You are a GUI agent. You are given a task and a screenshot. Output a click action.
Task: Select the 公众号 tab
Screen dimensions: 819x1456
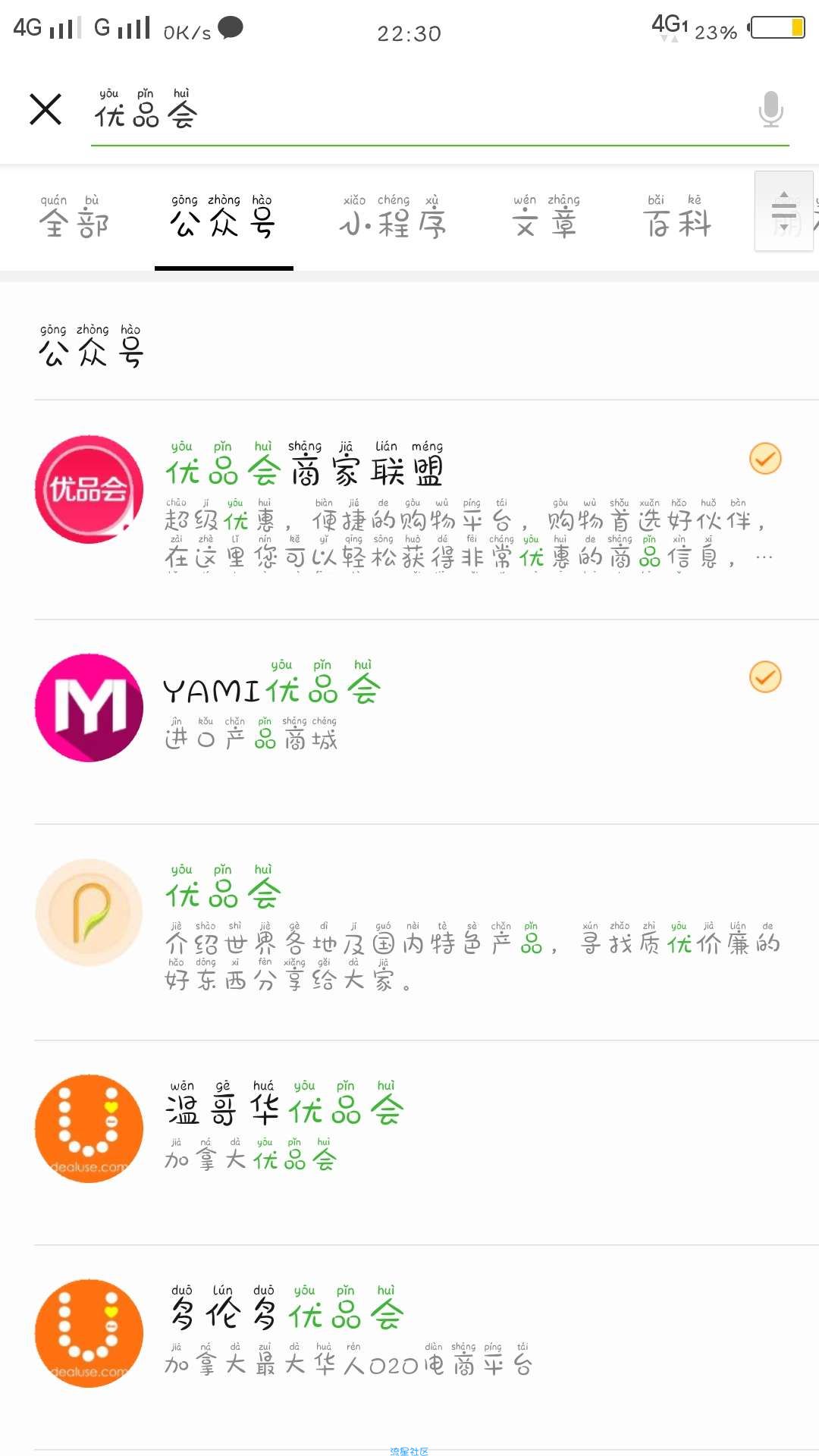[x=223, y=217]
